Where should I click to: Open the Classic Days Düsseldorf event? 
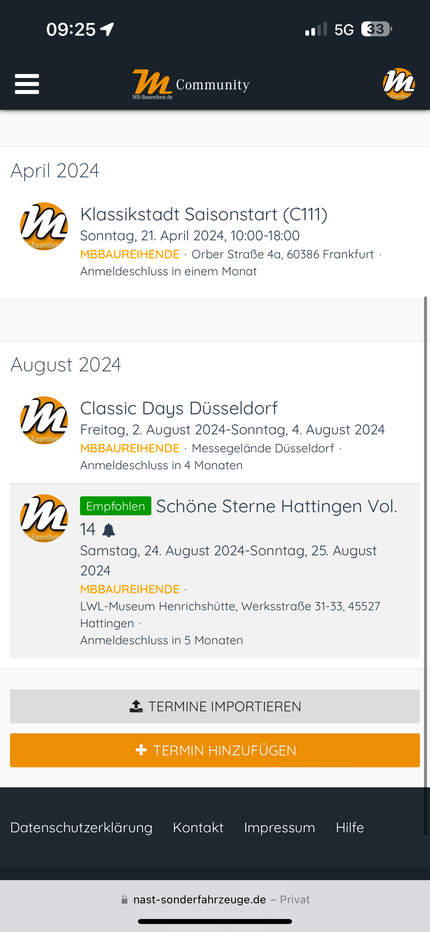[179, 408]
